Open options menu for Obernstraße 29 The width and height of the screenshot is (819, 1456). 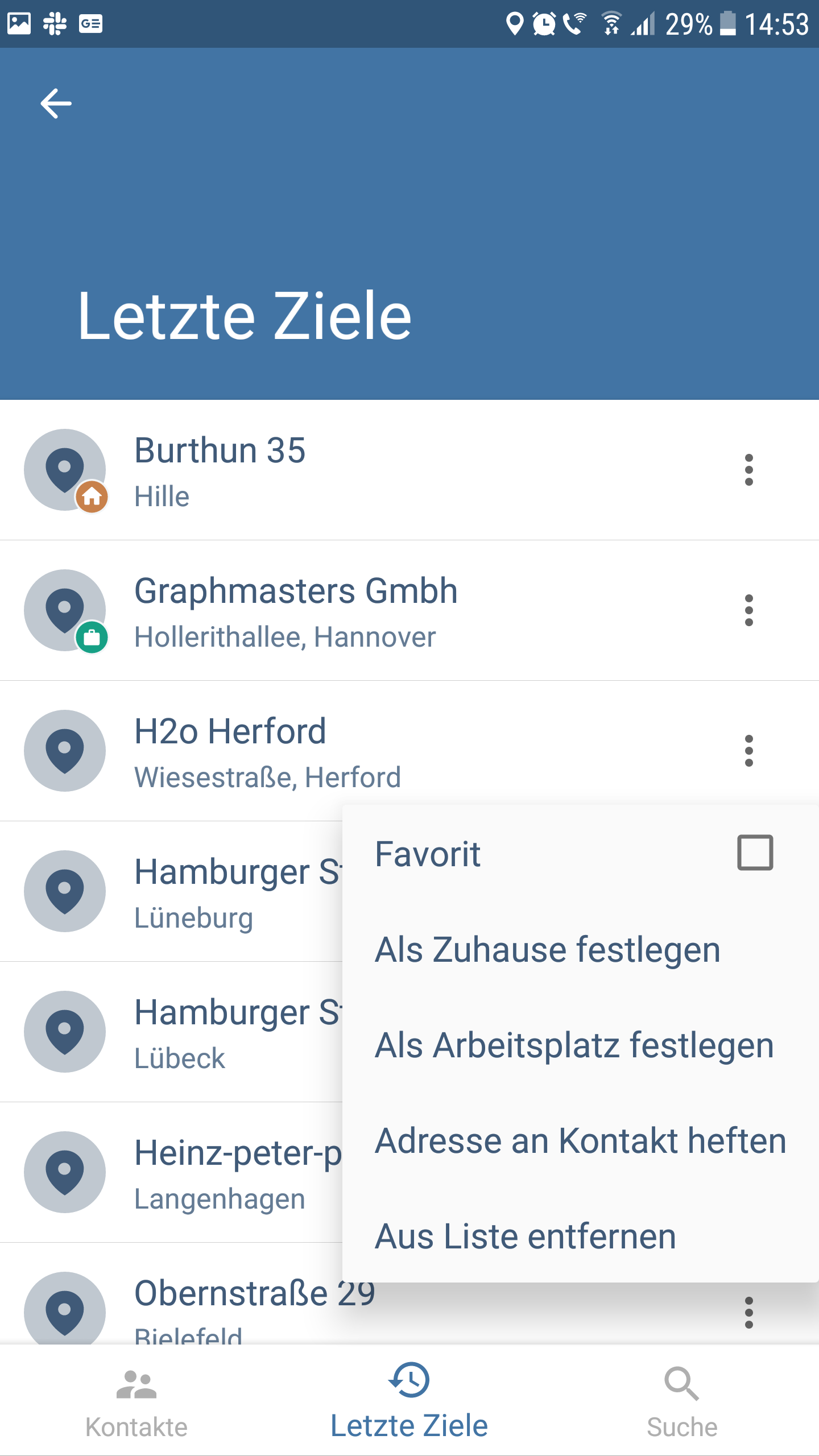[749, 1313]
